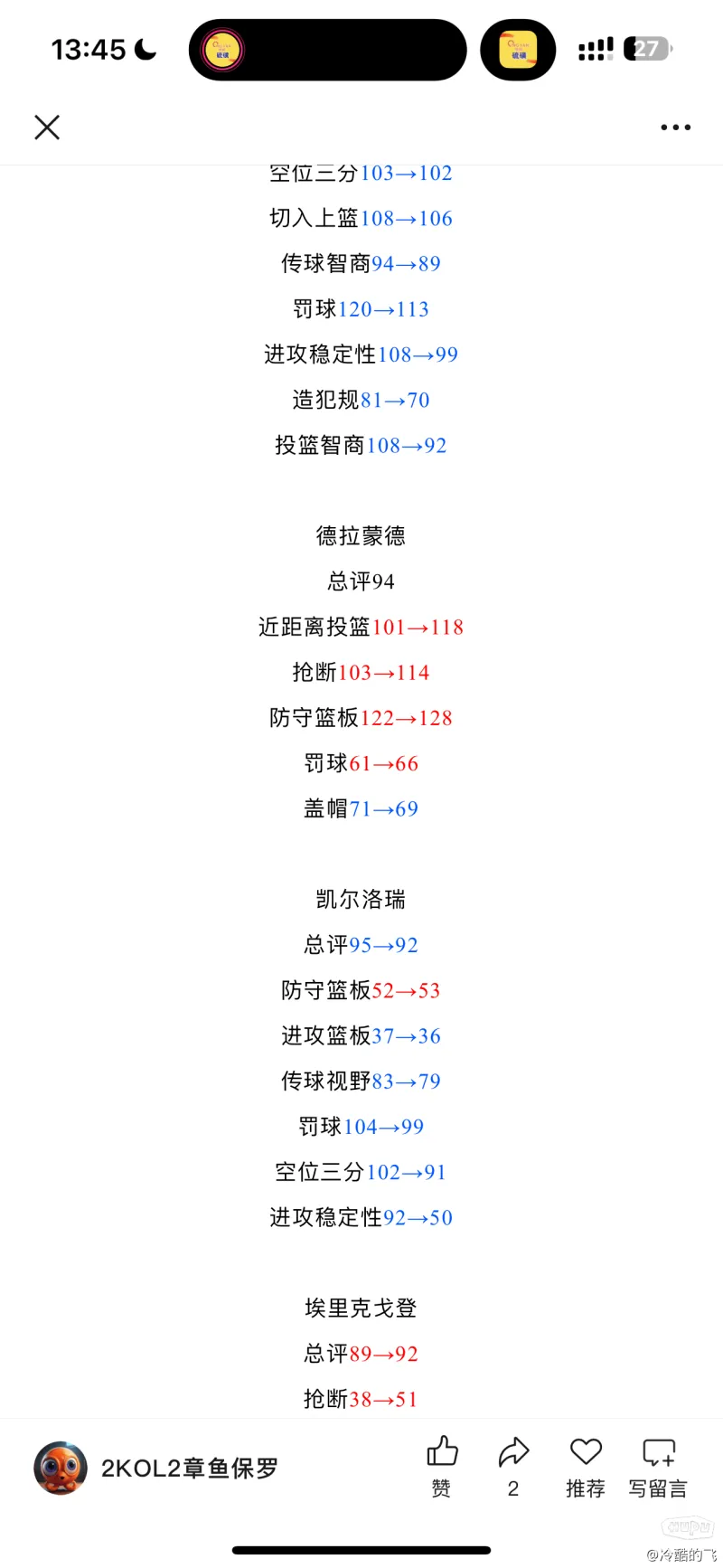Open the three-dot more options menu
This screenshot has height=1568, width=723.
pos(675,128)
